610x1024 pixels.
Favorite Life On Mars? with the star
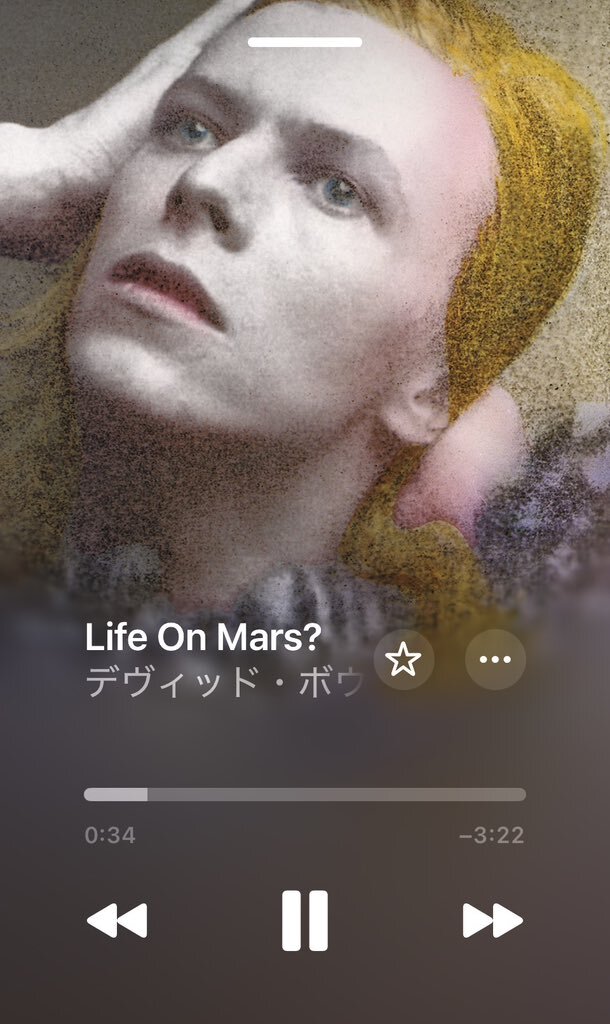tap(404, 660)
